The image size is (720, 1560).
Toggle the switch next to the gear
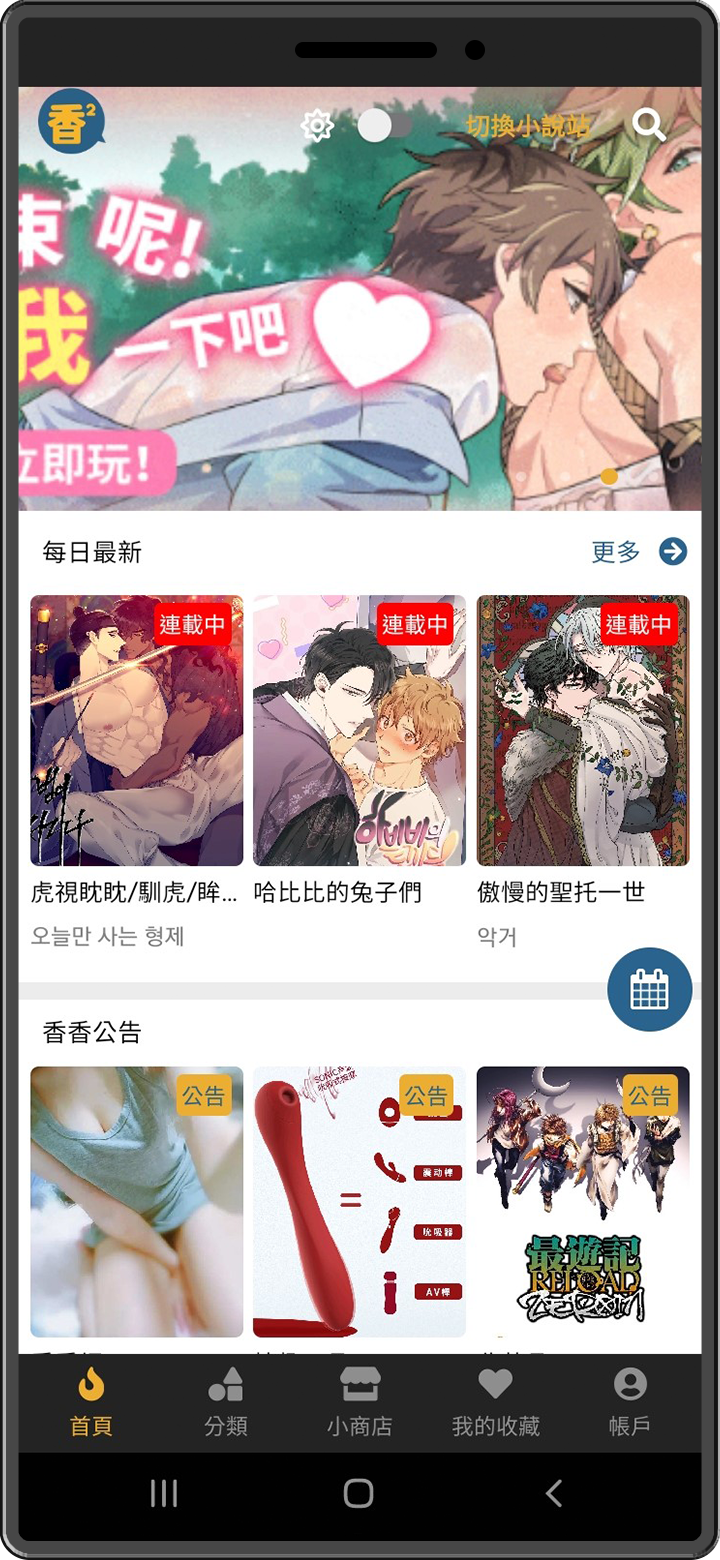coord(385,126)
